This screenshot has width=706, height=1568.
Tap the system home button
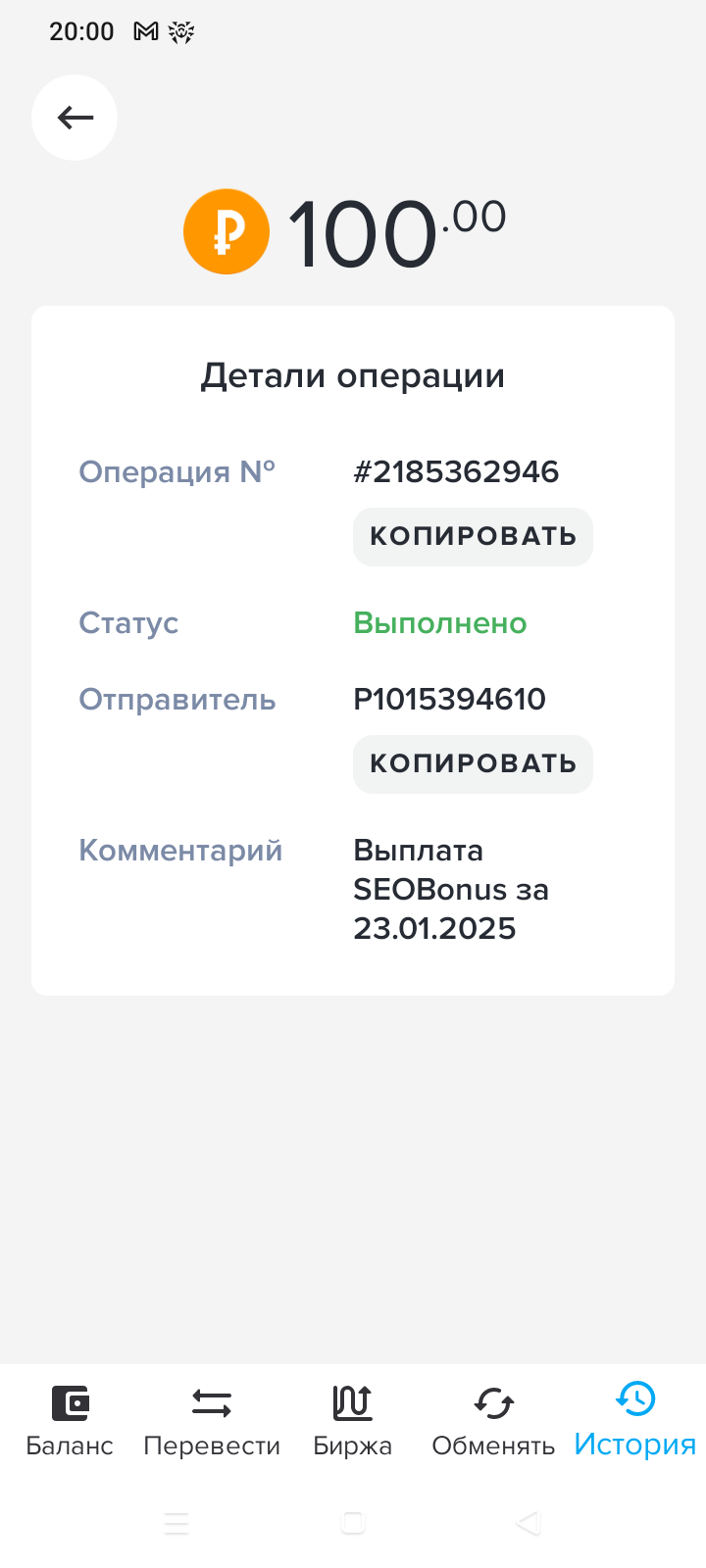click(353, 1523)
